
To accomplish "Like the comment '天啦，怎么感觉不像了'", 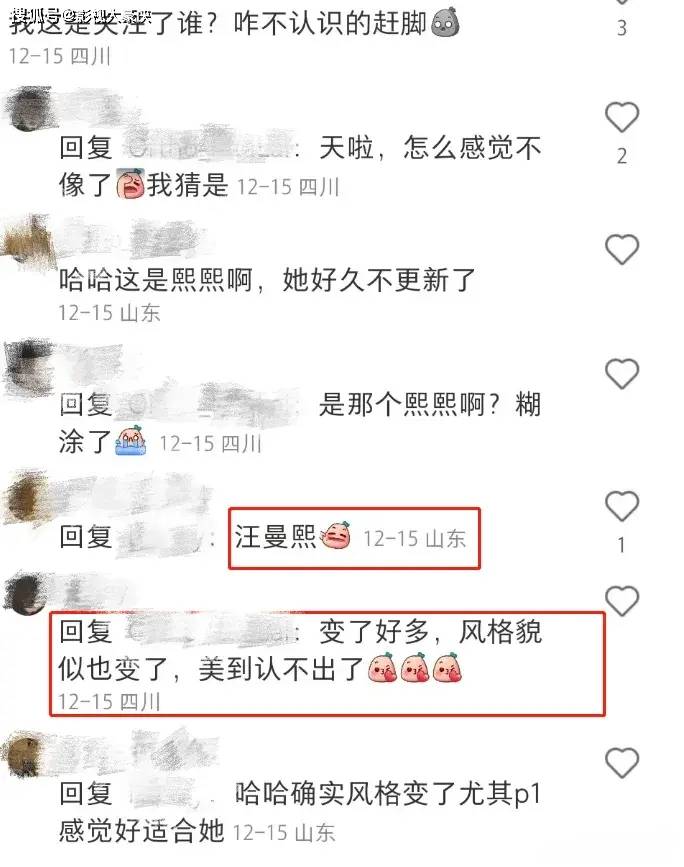I will [622, 118].
